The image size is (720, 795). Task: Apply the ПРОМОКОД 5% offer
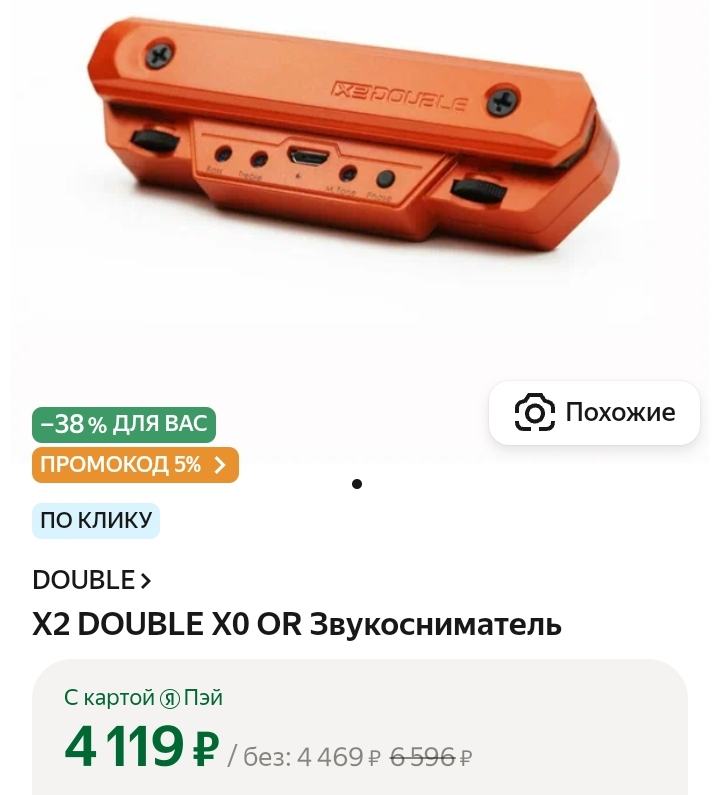coord(135,465)
